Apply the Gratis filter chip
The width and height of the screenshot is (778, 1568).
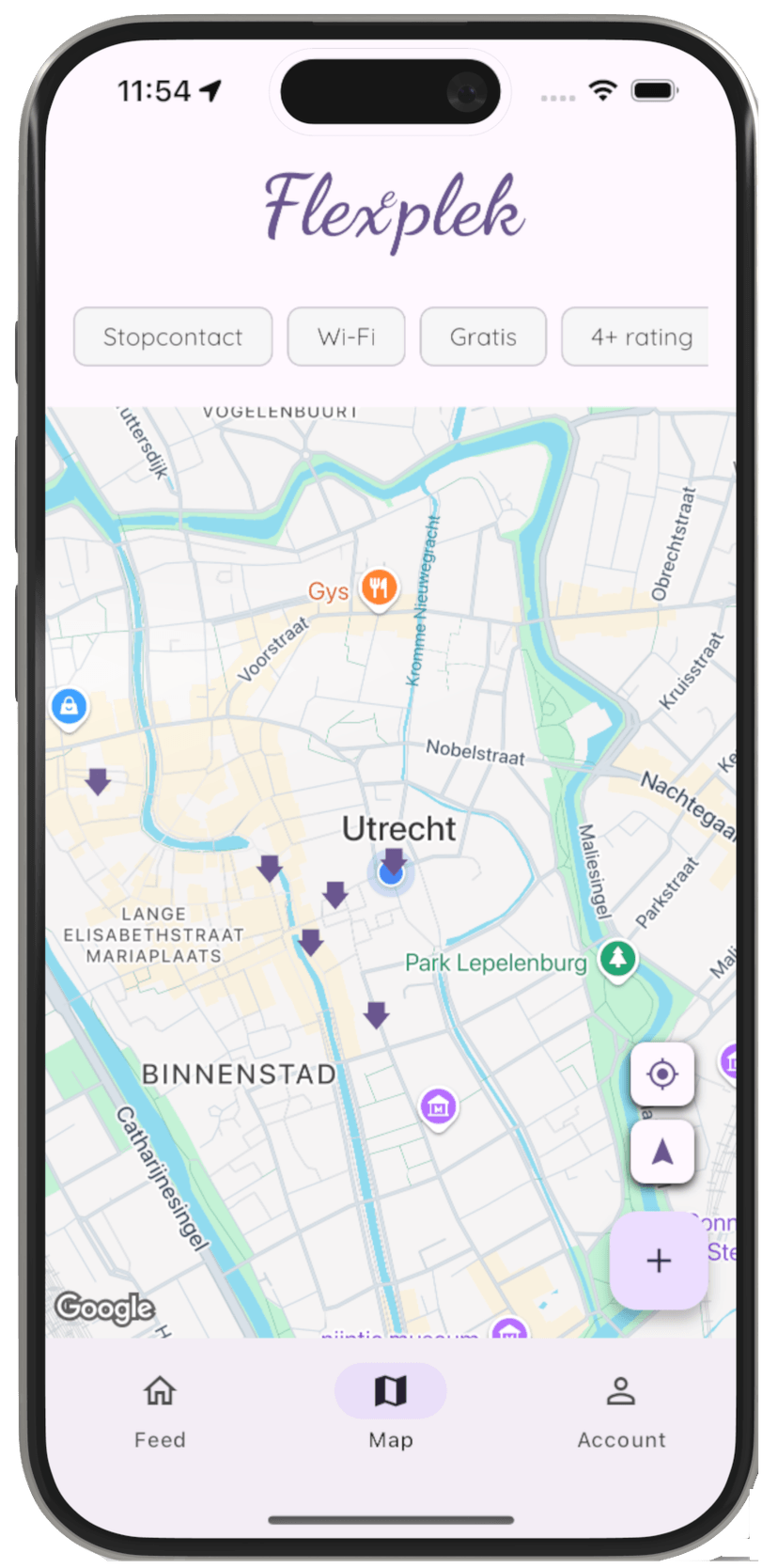click(483, 337)
